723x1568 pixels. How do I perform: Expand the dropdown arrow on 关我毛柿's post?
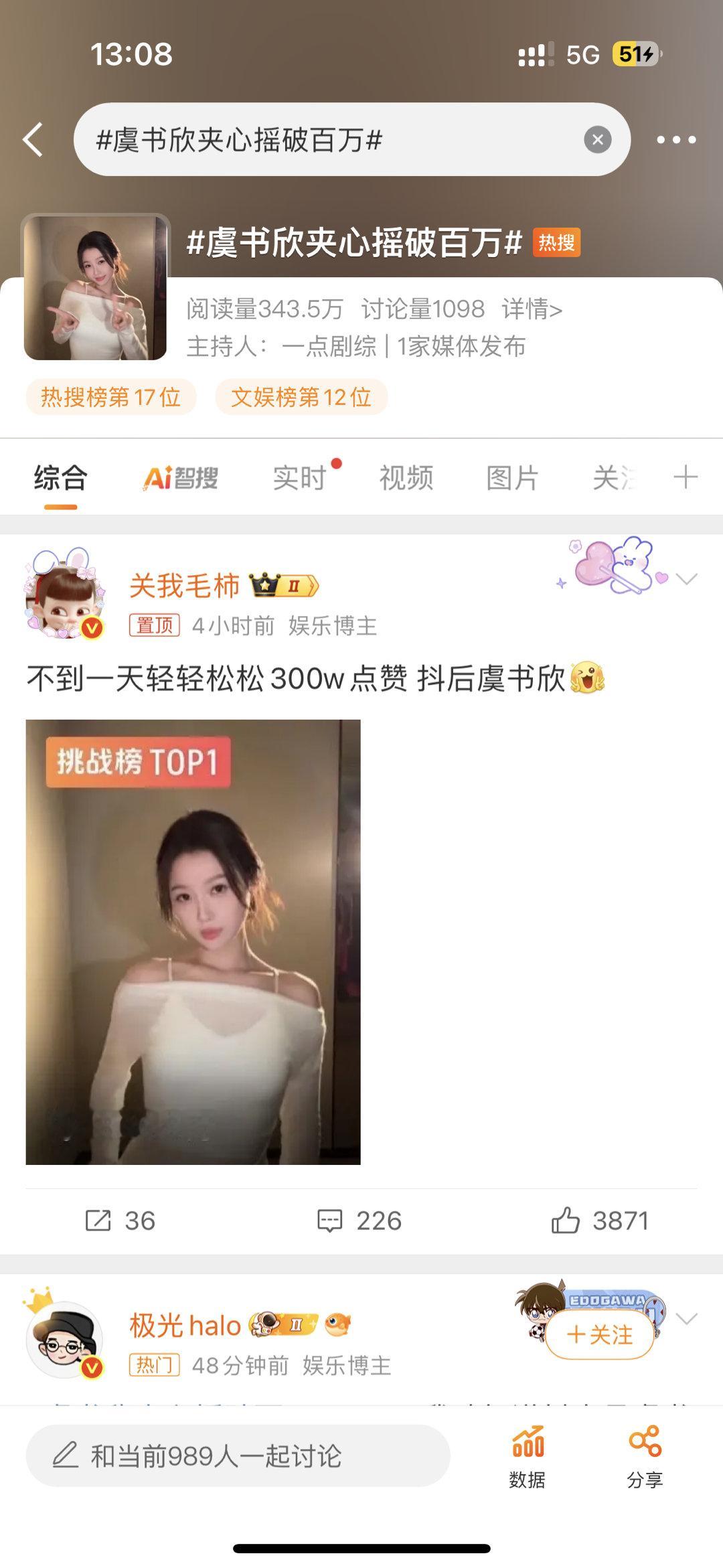(x=688, y=579)
